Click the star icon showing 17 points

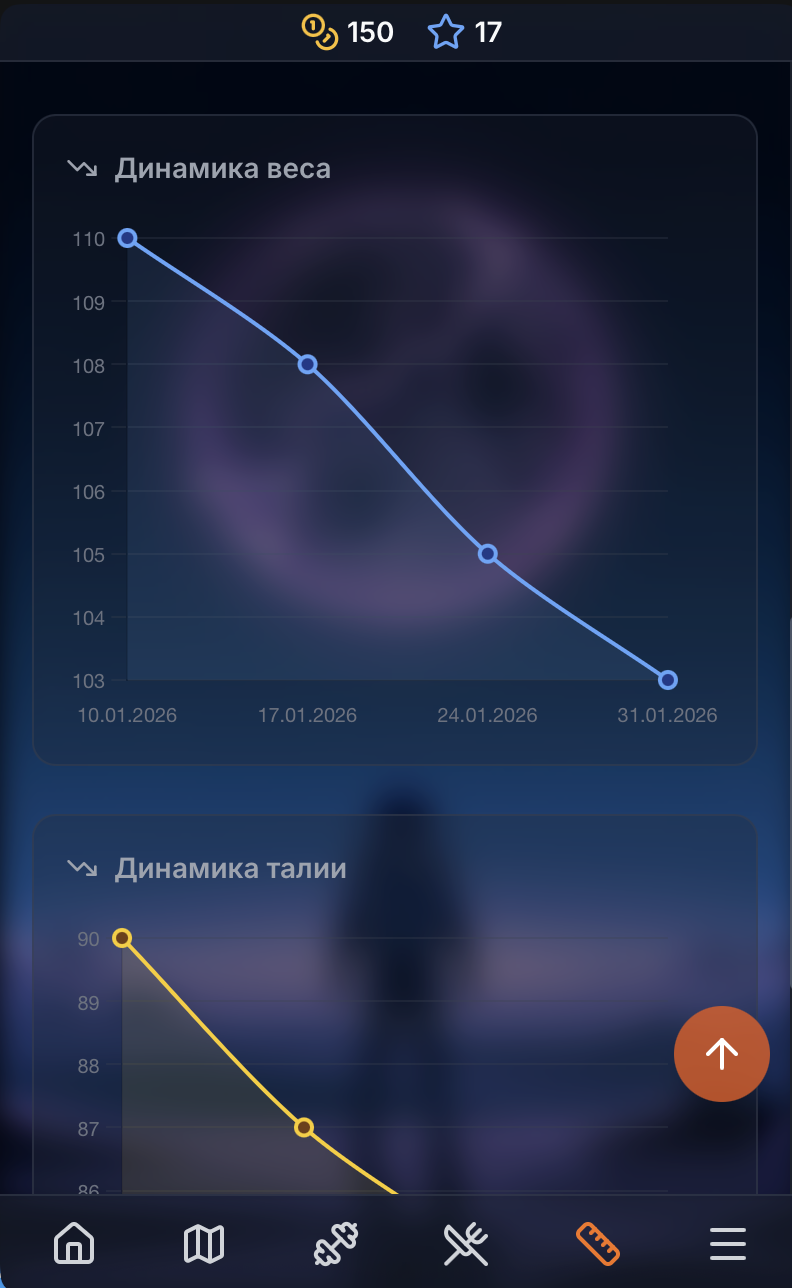447,31
